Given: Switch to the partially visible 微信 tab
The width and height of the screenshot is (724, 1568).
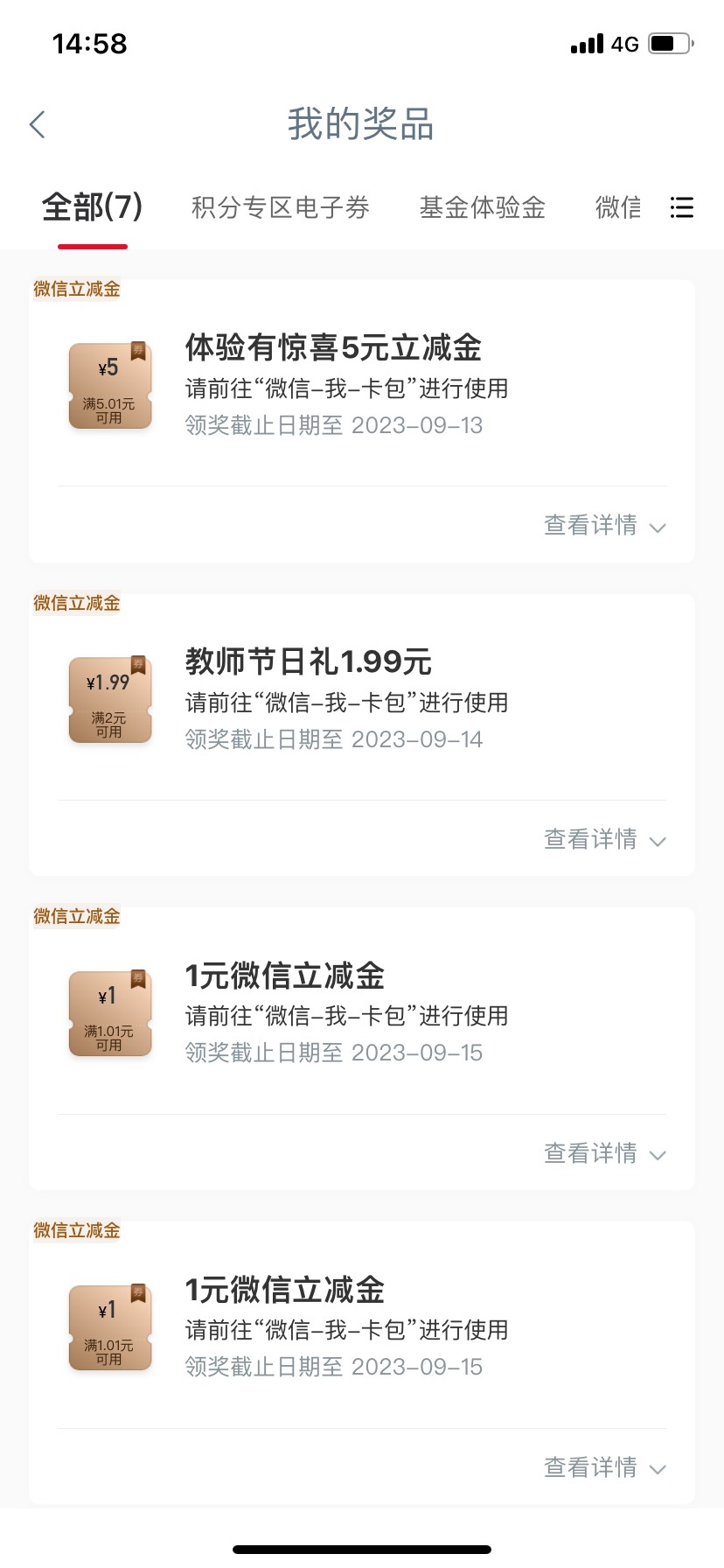Looking at the screenshot, I should point(618,207).
